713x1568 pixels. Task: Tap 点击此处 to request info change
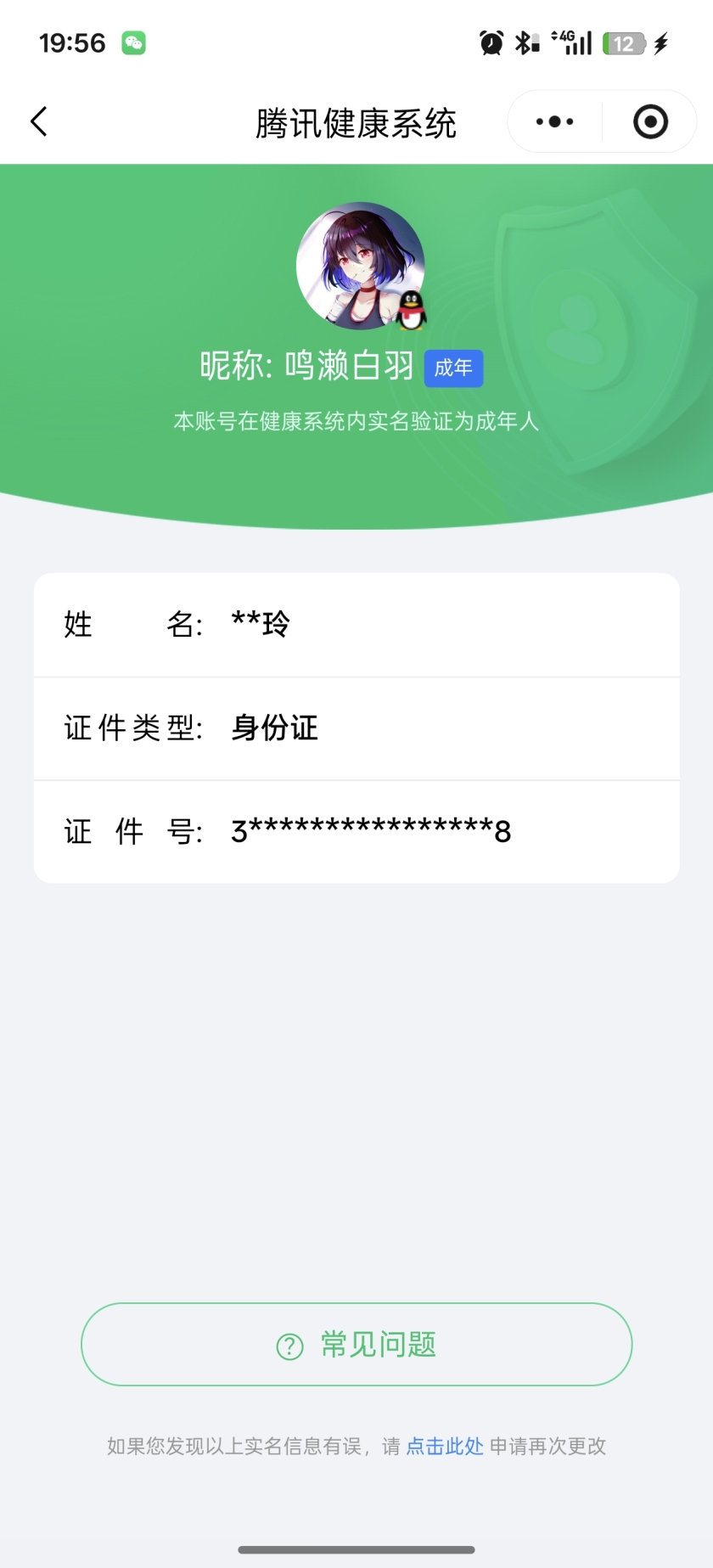(443, 1447)
